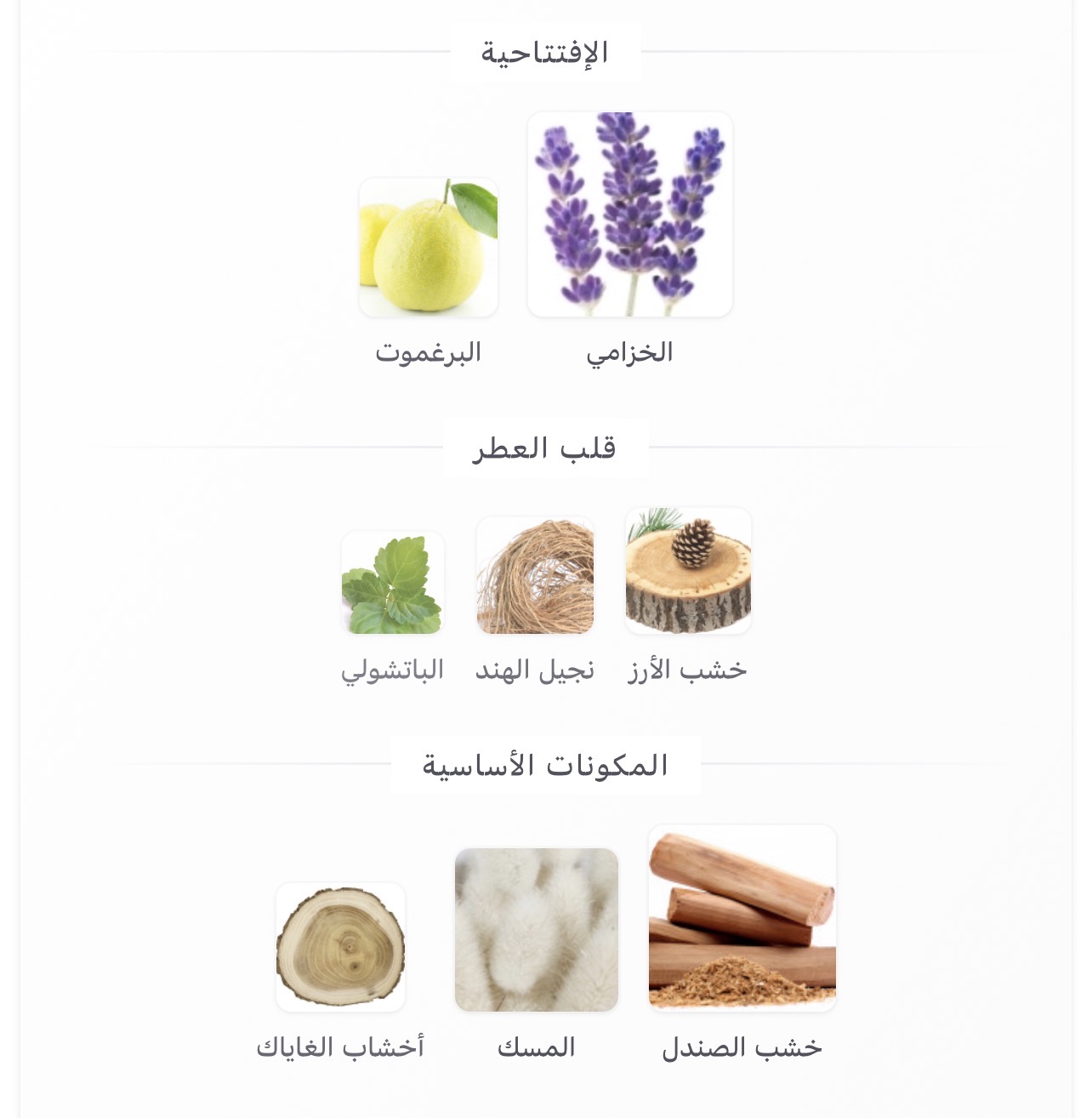This screenshot has width=1092, height=1118.
Task: Open the البرغموت (bergamot) note tile
Action: 428,248
